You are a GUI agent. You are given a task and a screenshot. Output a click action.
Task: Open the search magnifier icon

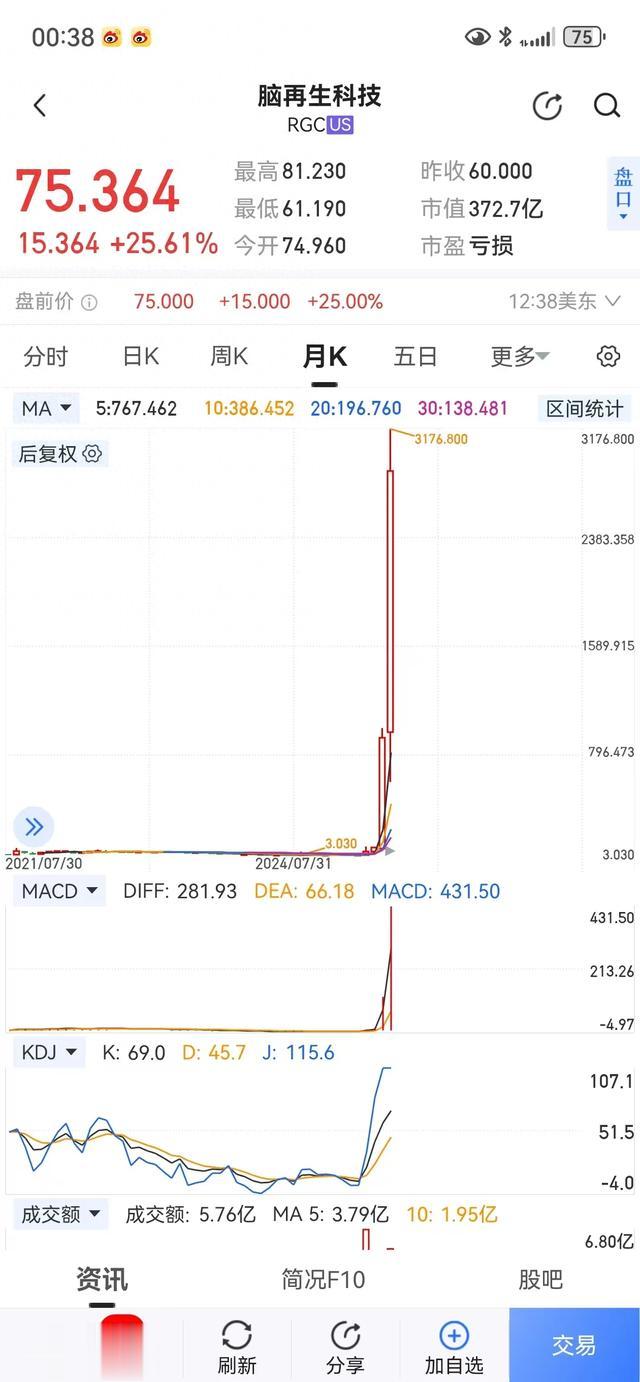tap(607, 105)
